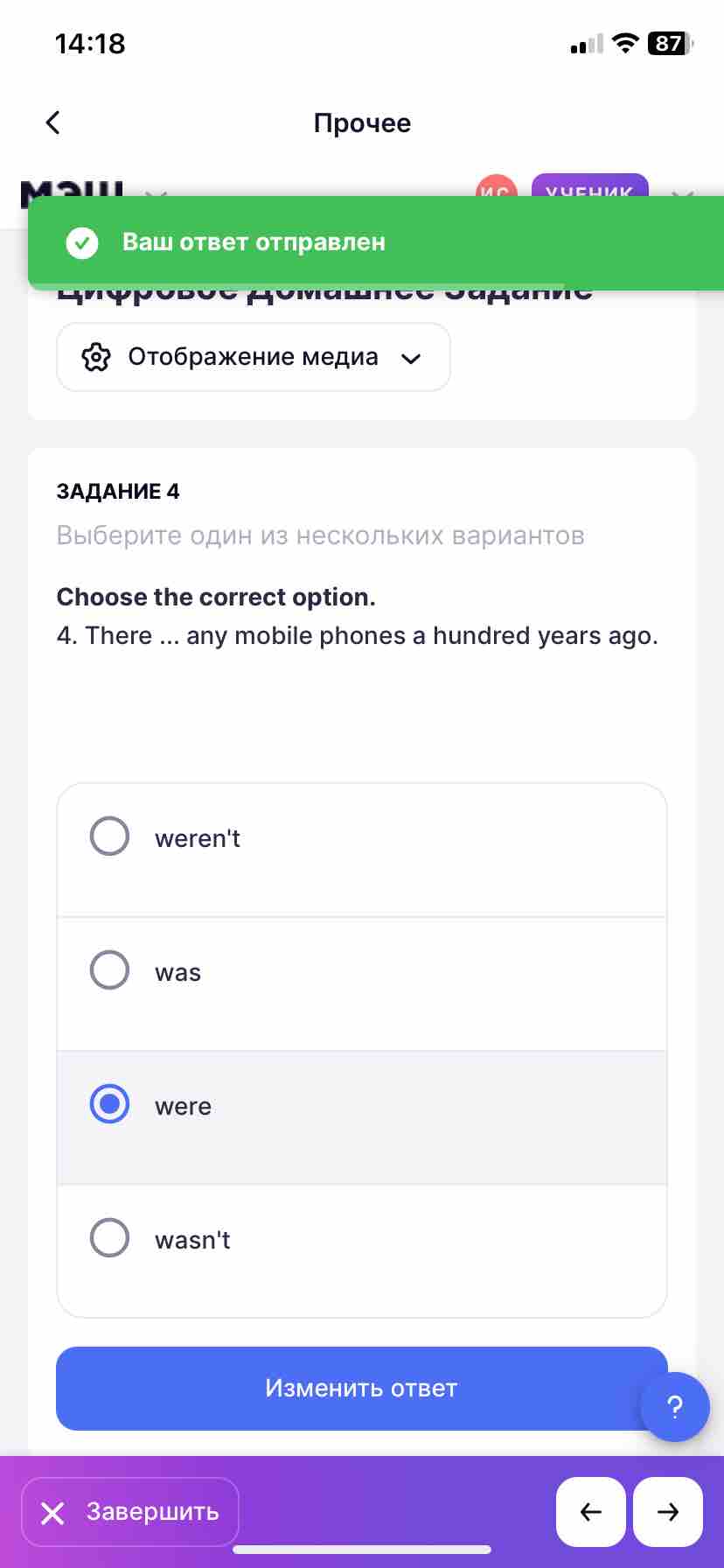Go back using the top-left arrow

(x=53, y=122)
